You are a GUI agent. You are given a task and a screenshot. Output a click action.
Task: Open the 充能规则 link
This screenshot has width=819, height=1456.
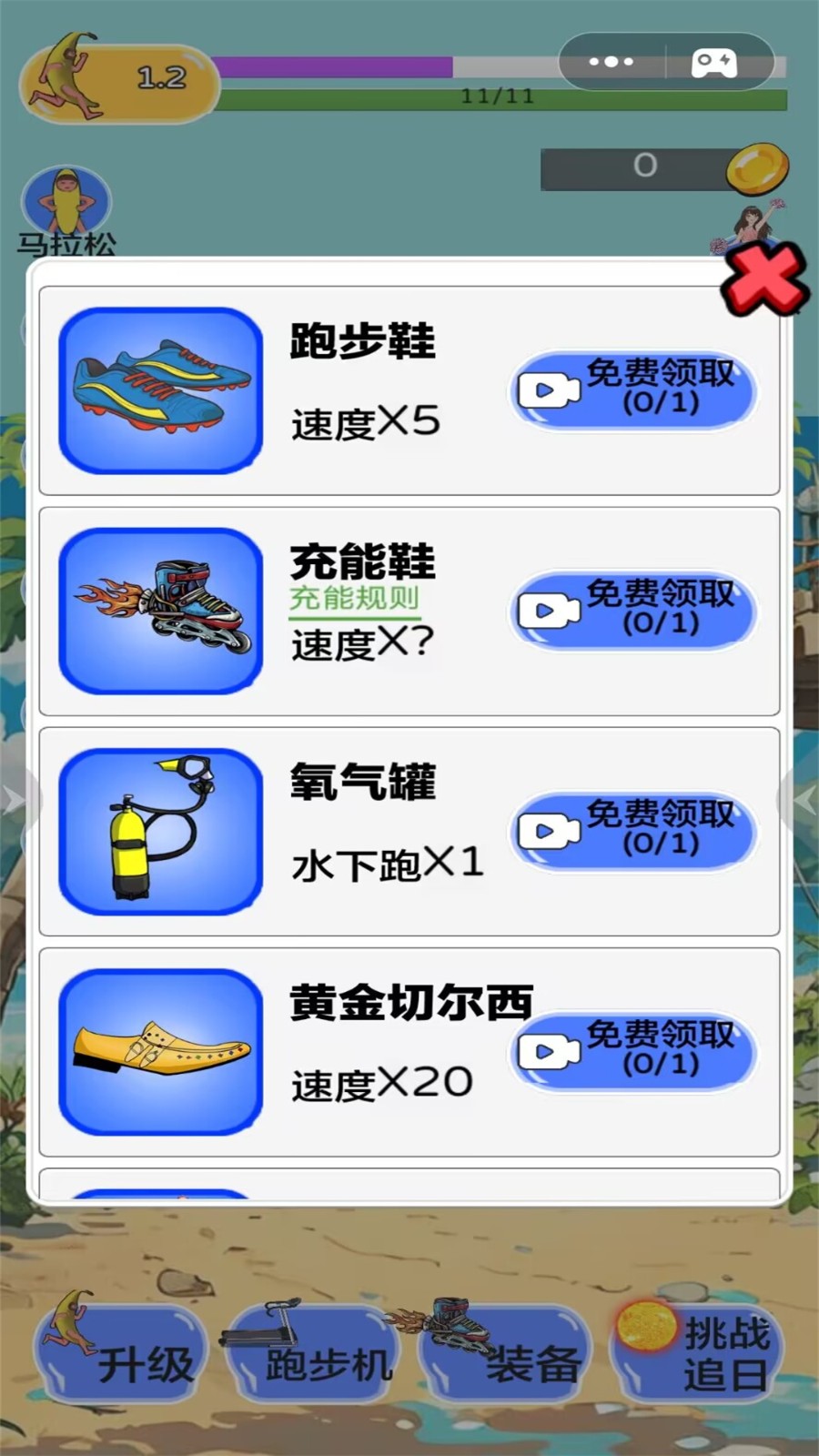[x=355, y=599]
